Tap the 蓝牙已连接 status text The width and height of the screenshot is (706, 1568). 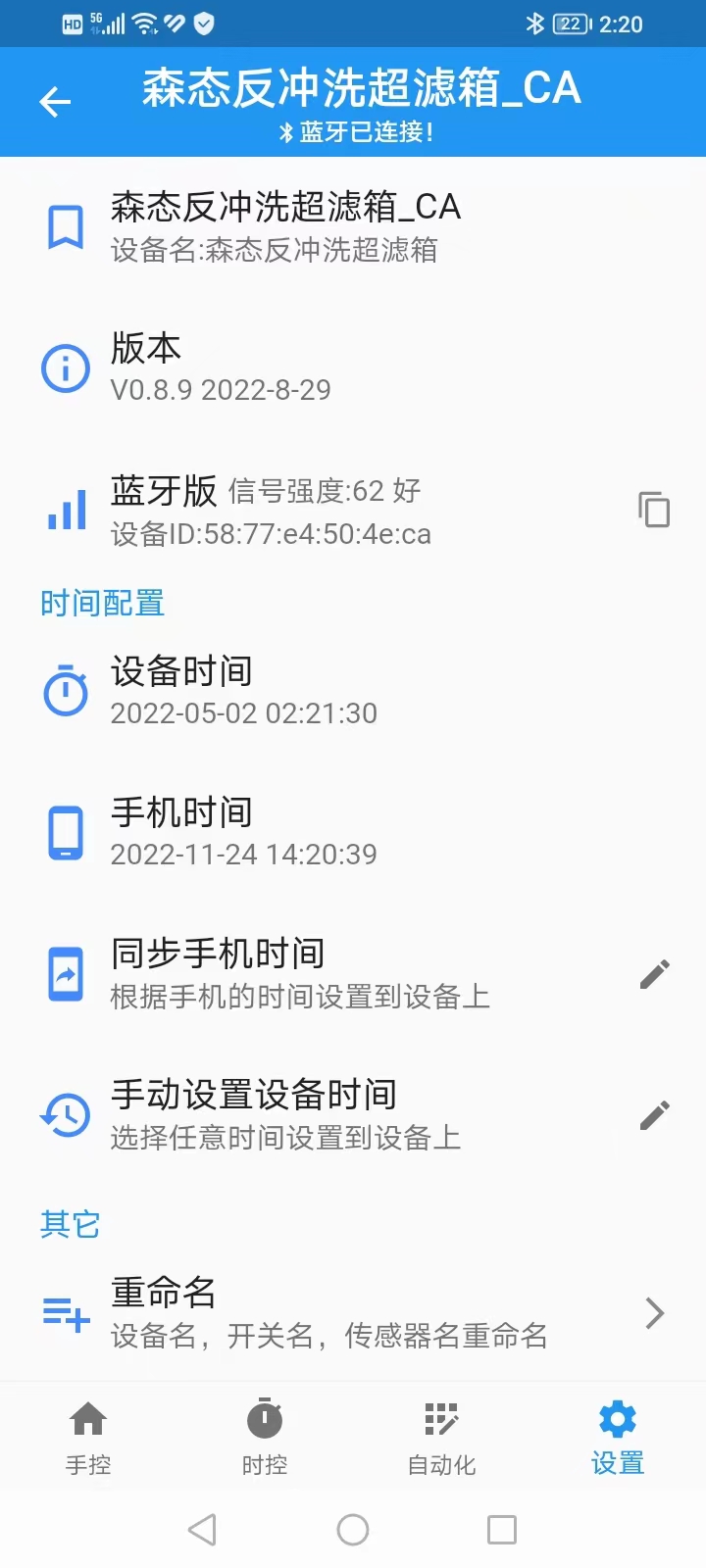click(x=353, y=133)
